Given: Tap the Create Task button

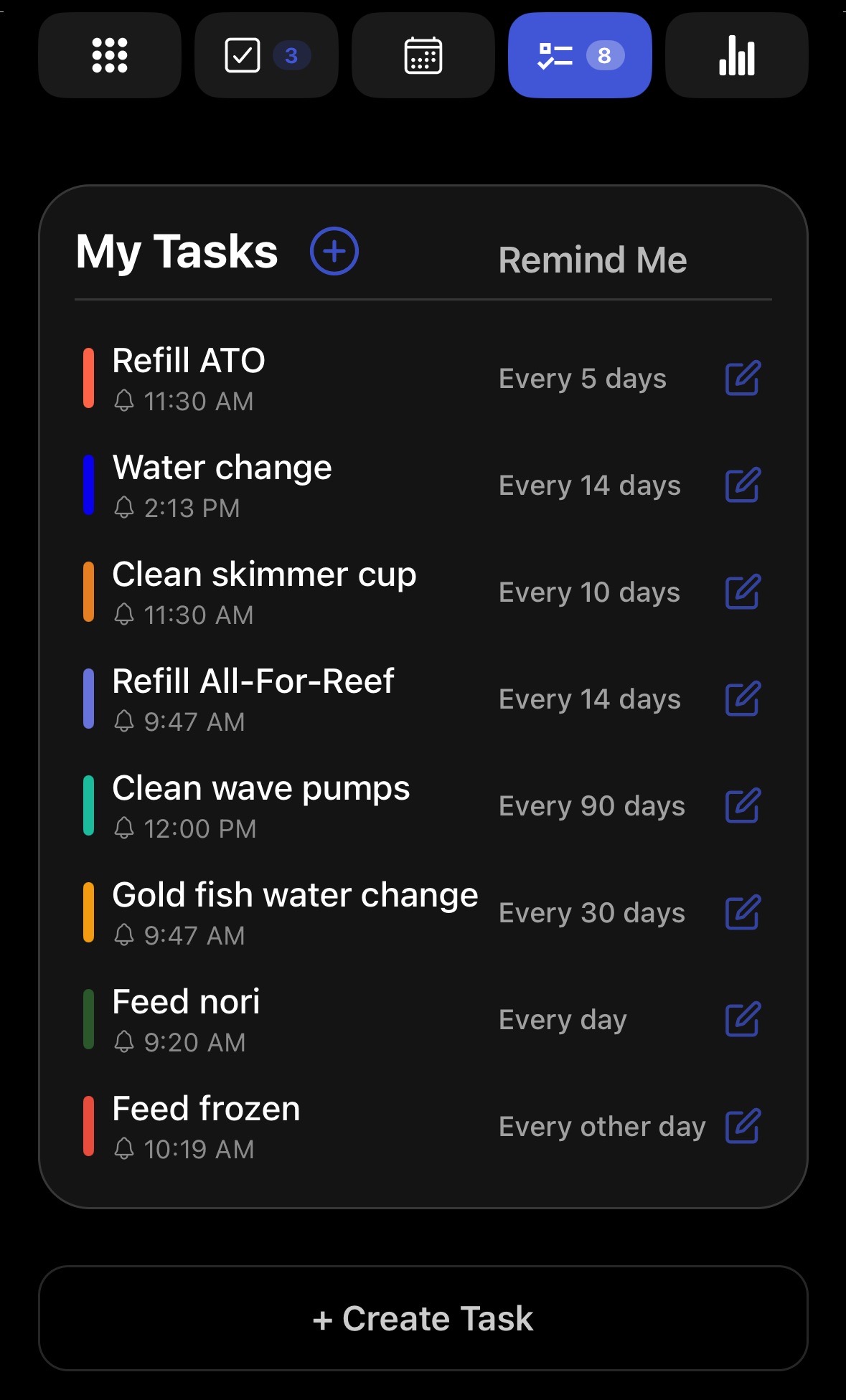Looking at the screenshot, I should click(x=423, y=1318).
